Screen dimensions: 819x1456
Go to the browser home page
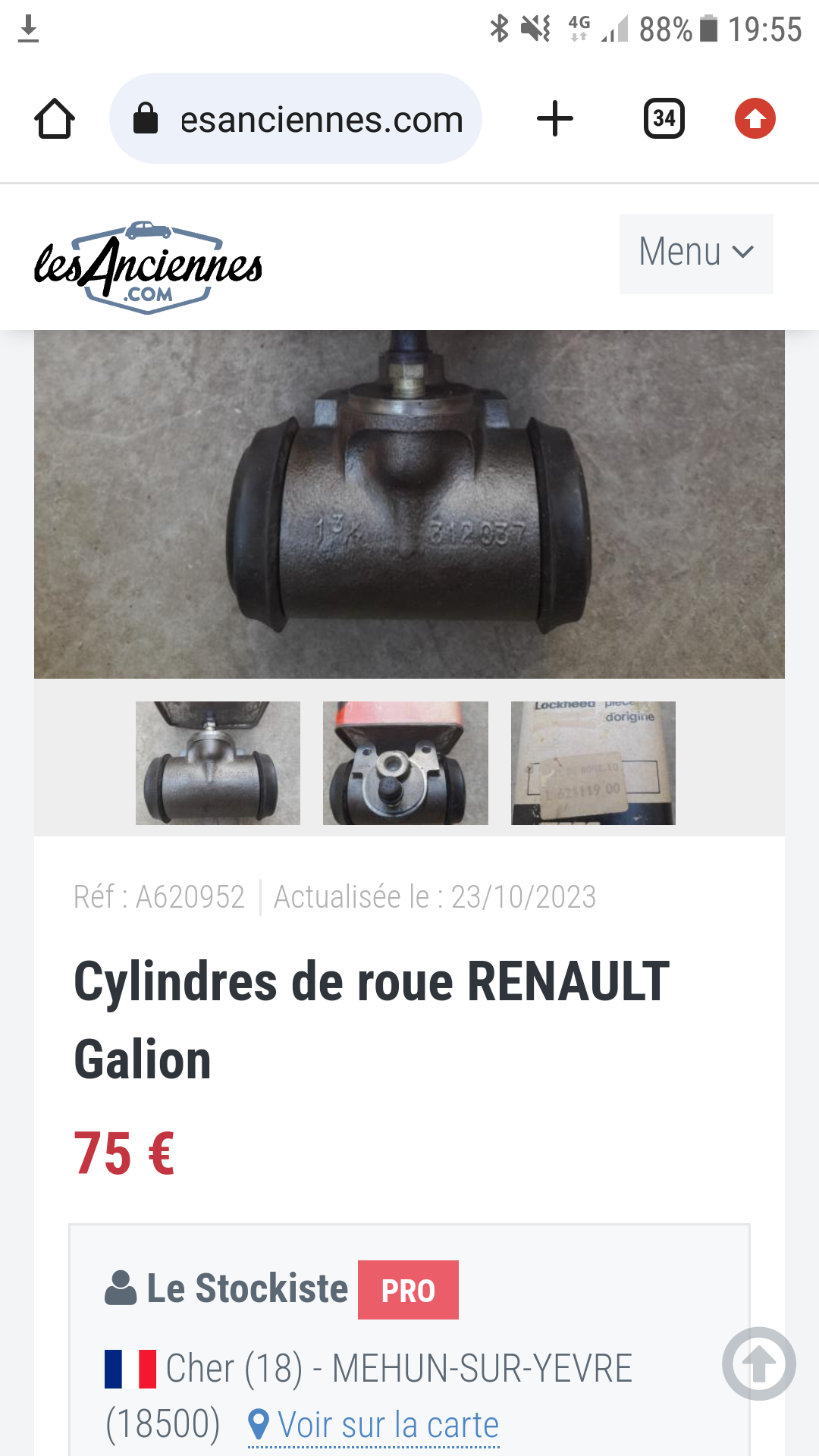(x=55, y=119)
